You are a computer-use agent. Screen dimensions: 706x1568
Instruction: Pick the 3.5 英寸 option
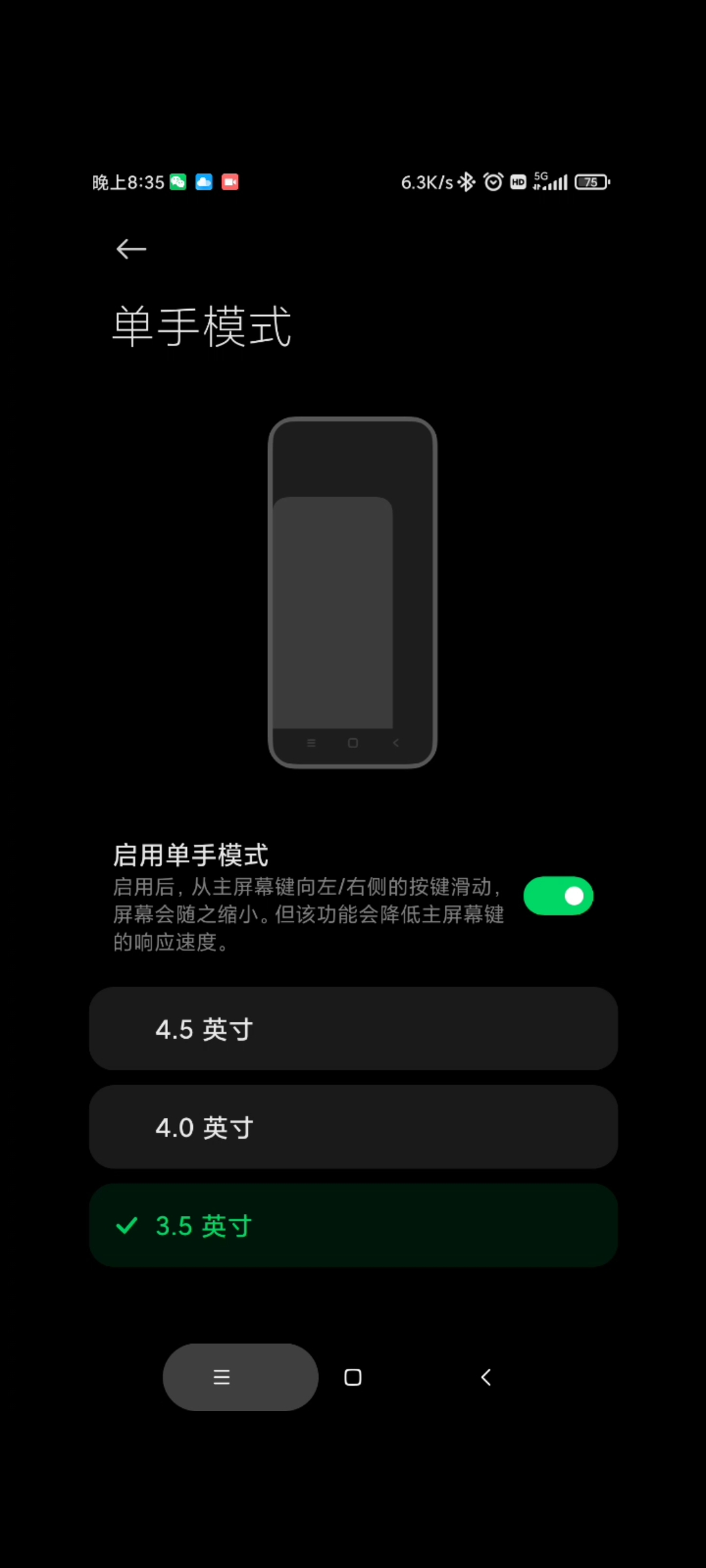tap(353, 1226)
